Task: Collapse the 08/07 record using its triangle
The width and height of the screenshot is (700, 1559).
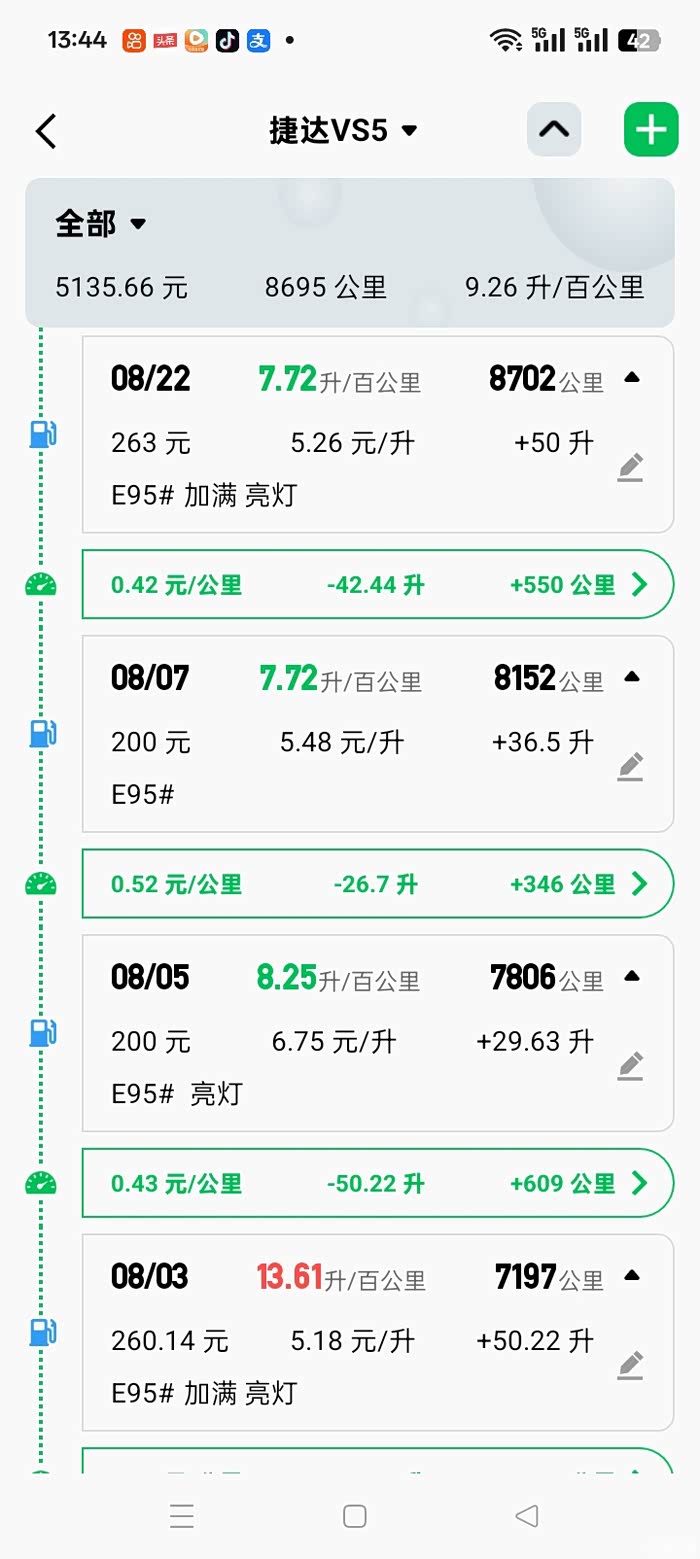Action: (631, 677)
